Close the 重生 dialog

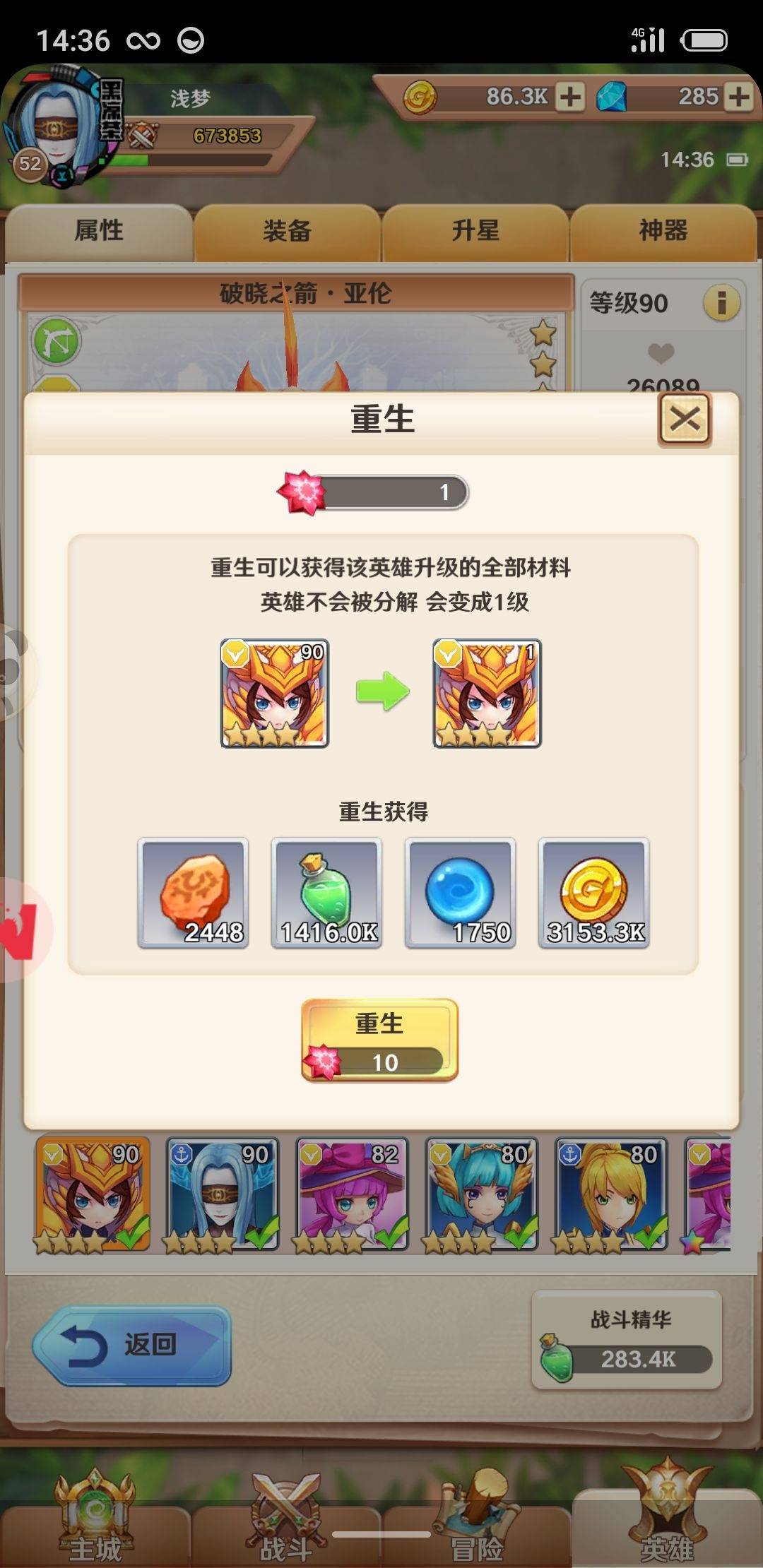tap(684, 420)
